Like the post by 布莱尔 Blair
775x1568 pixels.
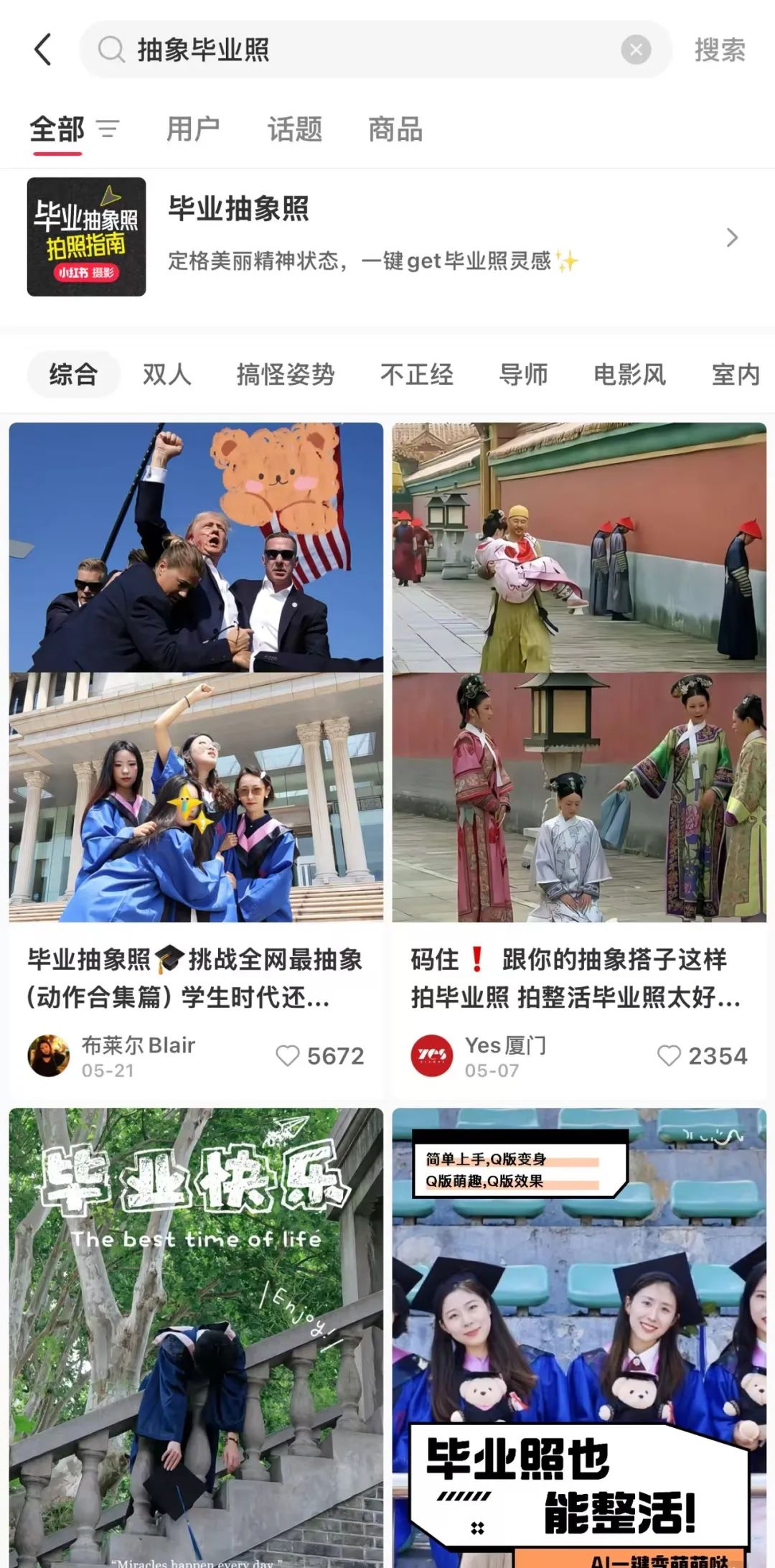click(x=288, y=1055)
